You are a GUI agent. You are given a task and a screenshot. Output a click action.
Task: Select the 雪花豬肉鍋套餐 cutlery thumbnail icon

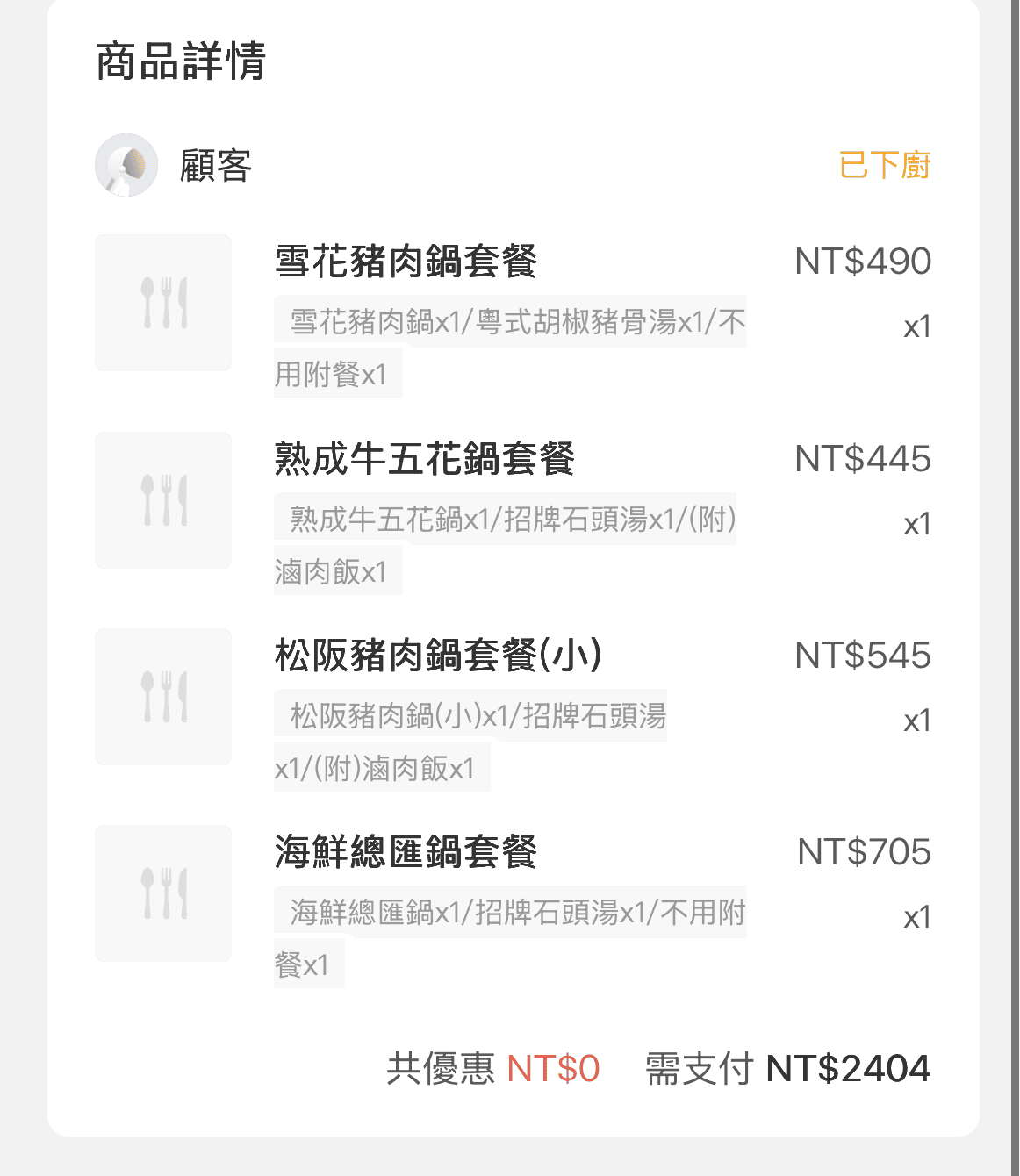coord(162,302)
